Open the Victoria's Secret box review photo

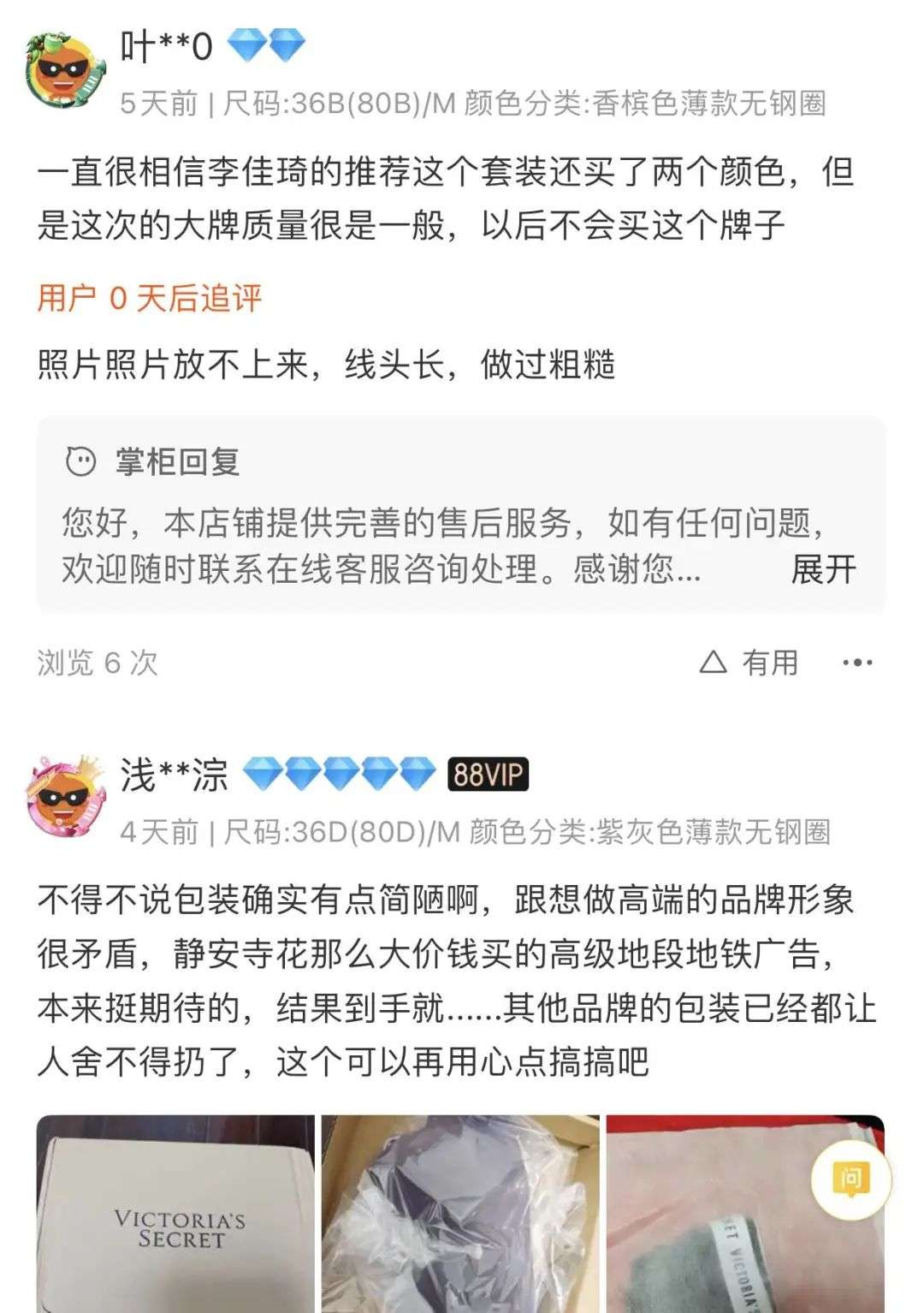click(x=175, y=1214)
